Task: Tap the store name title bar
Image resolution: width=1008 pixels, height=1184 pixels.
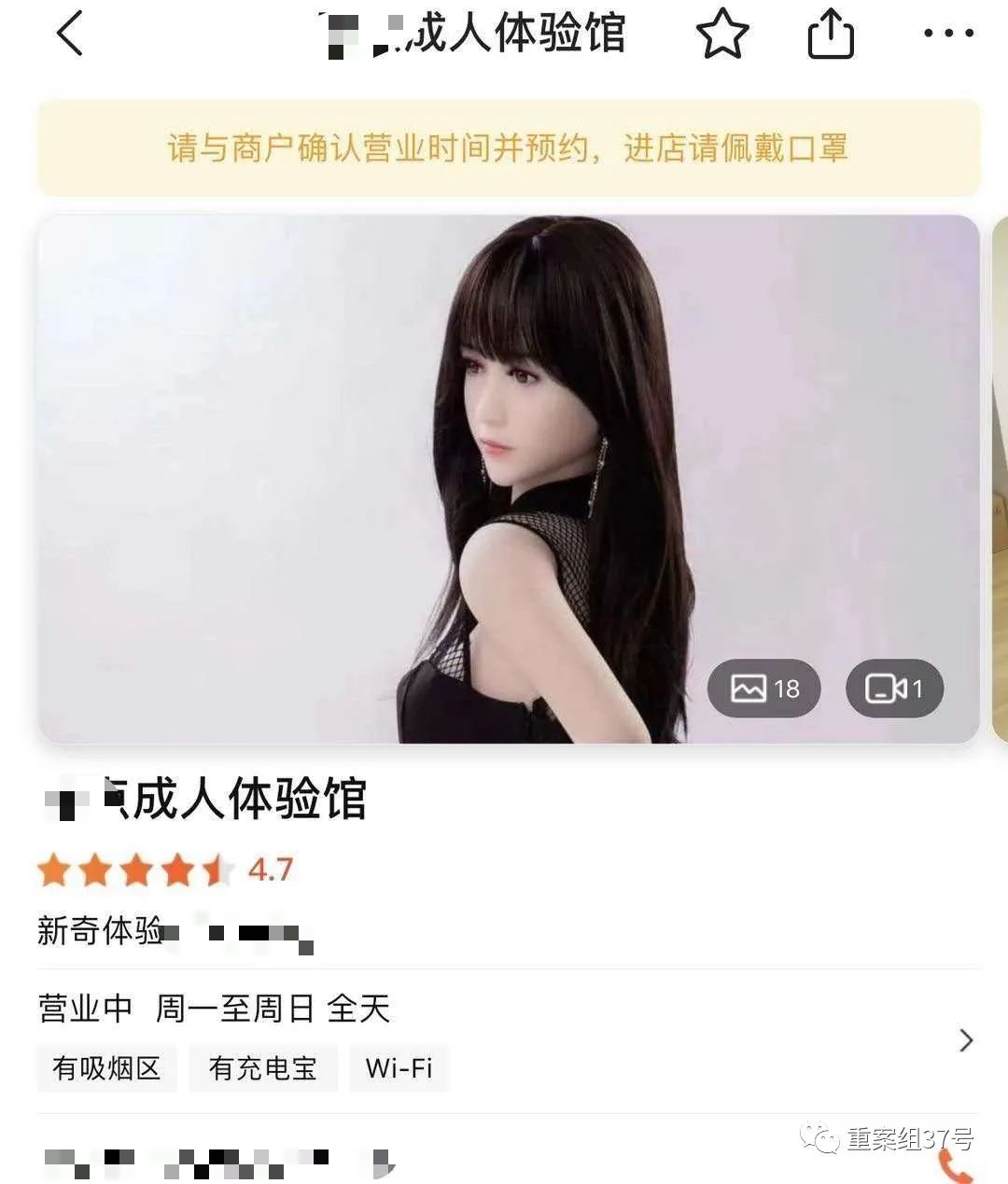Action: click(x=476, y=37)
